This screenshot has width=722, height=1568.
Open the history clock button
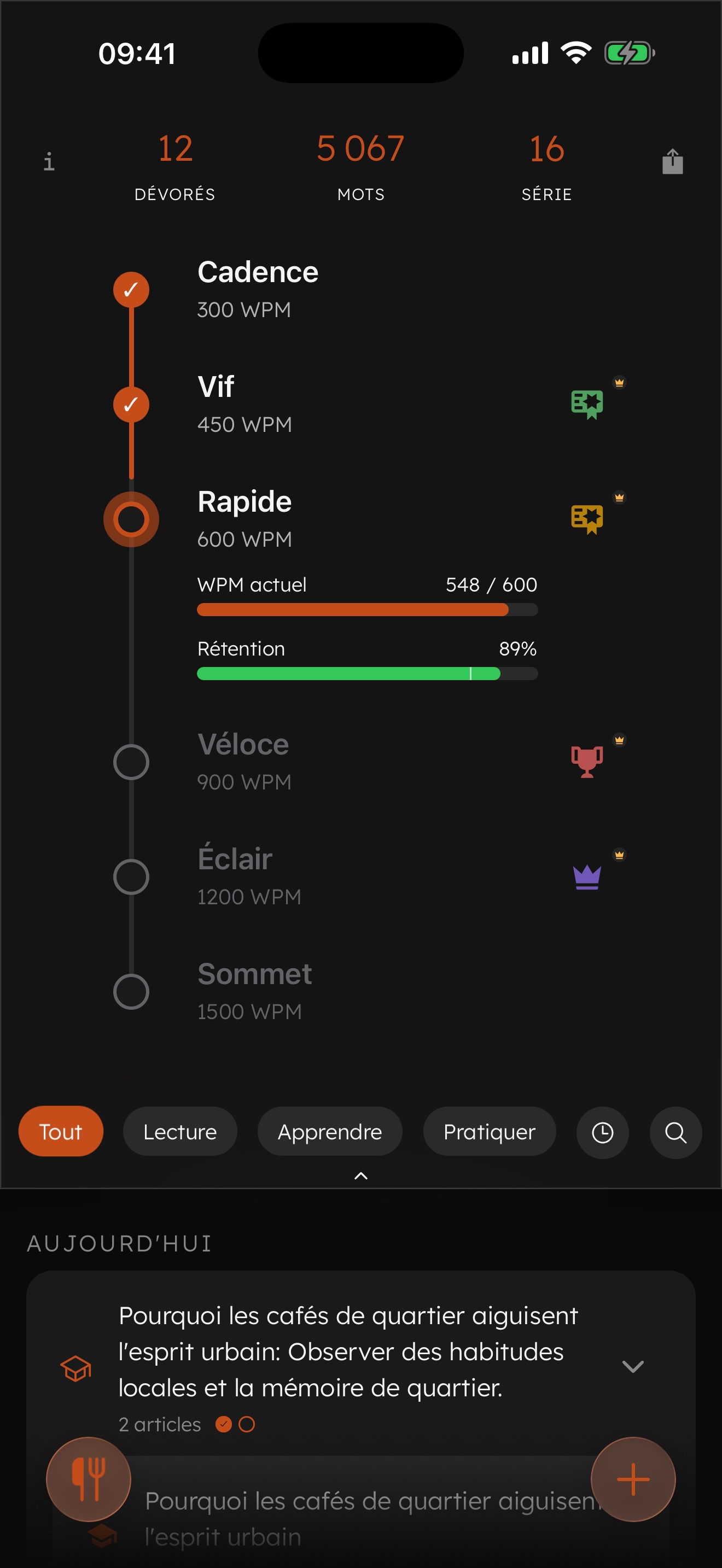coord(602,1132)
